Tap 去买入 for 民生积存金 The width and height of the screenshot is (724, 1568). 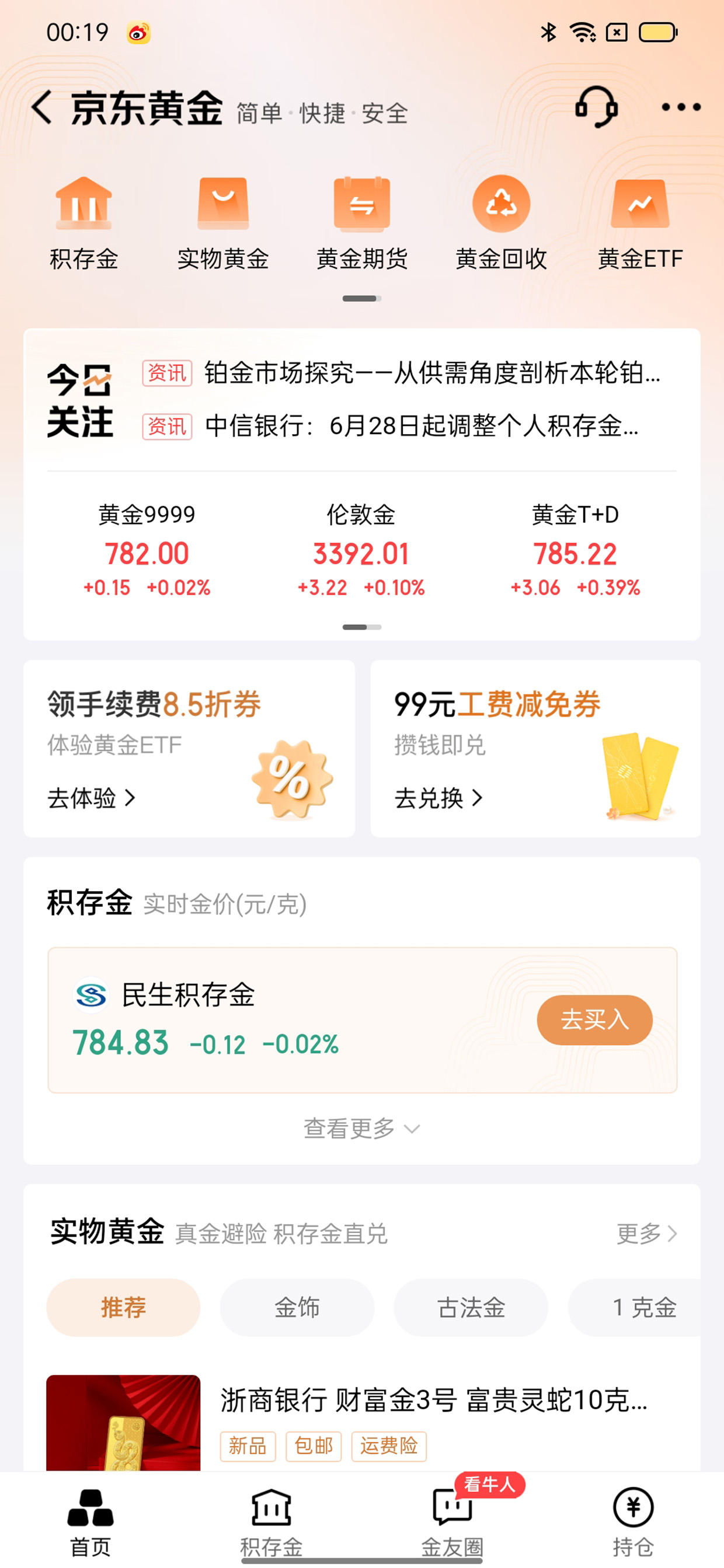pyautogui.click(x=594, y=1019)
